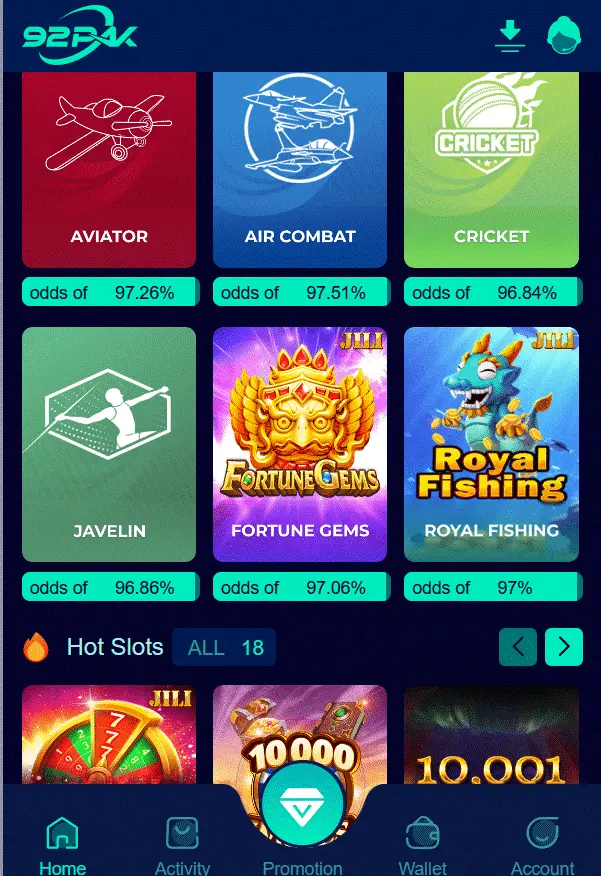Image resolution: width=601 pixels, height=876 pixels.
Task: Select the Home tab
Action: coord(62,845)
